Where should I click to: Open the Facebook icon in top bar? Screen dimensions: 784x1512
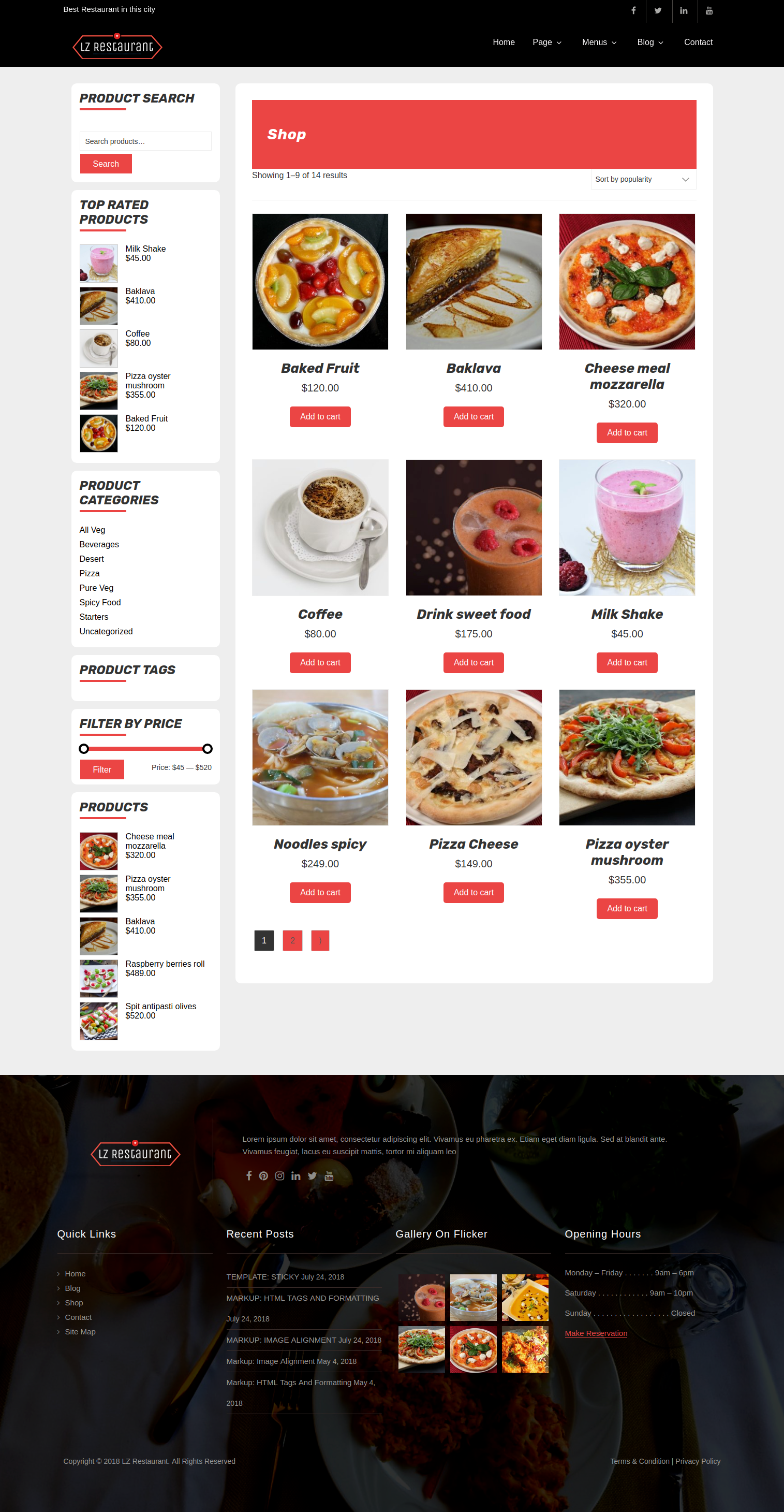[x=633, y=10]
